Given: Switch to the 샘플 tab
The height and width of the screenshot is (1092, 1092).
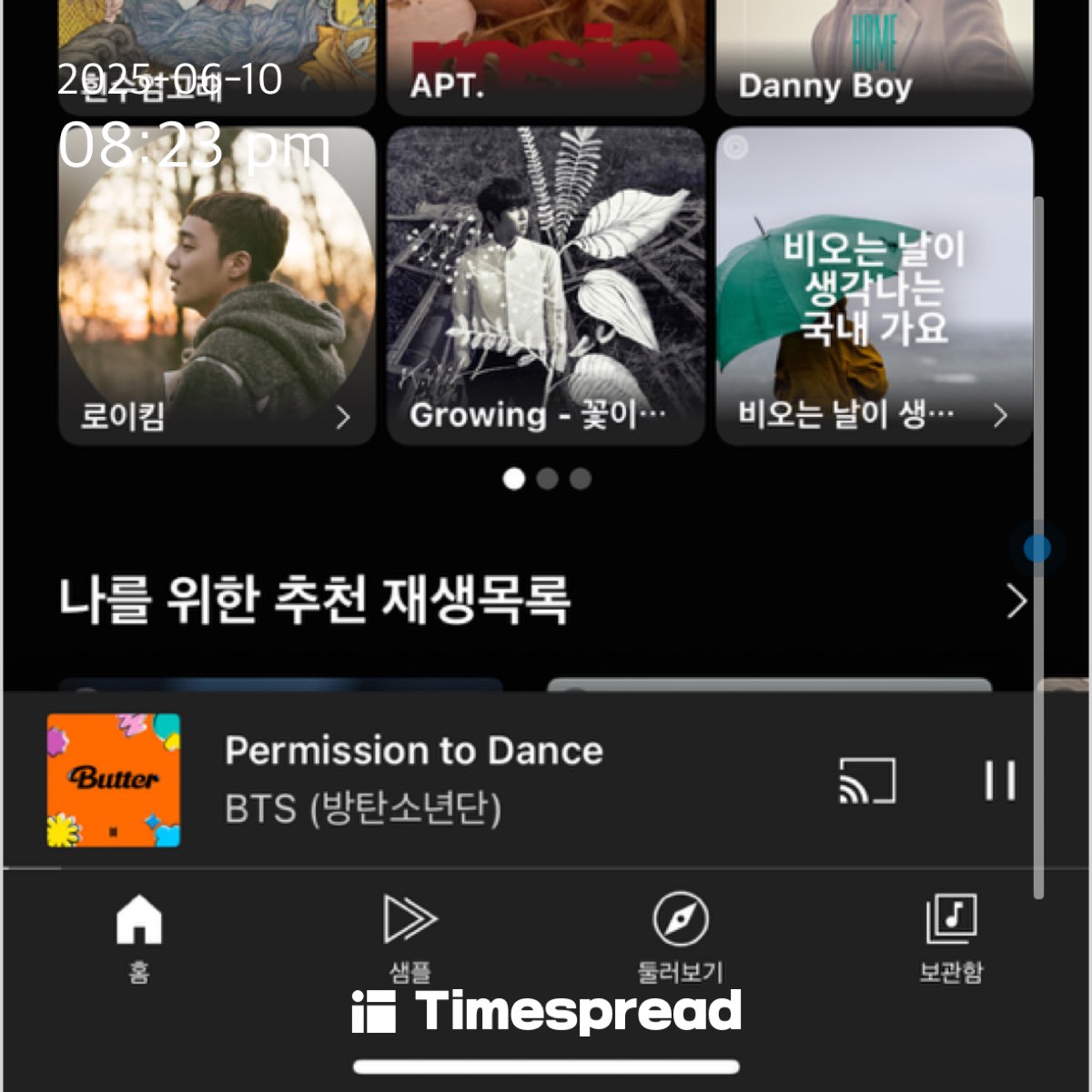Looking at the screenshot, I should [409, 937].
